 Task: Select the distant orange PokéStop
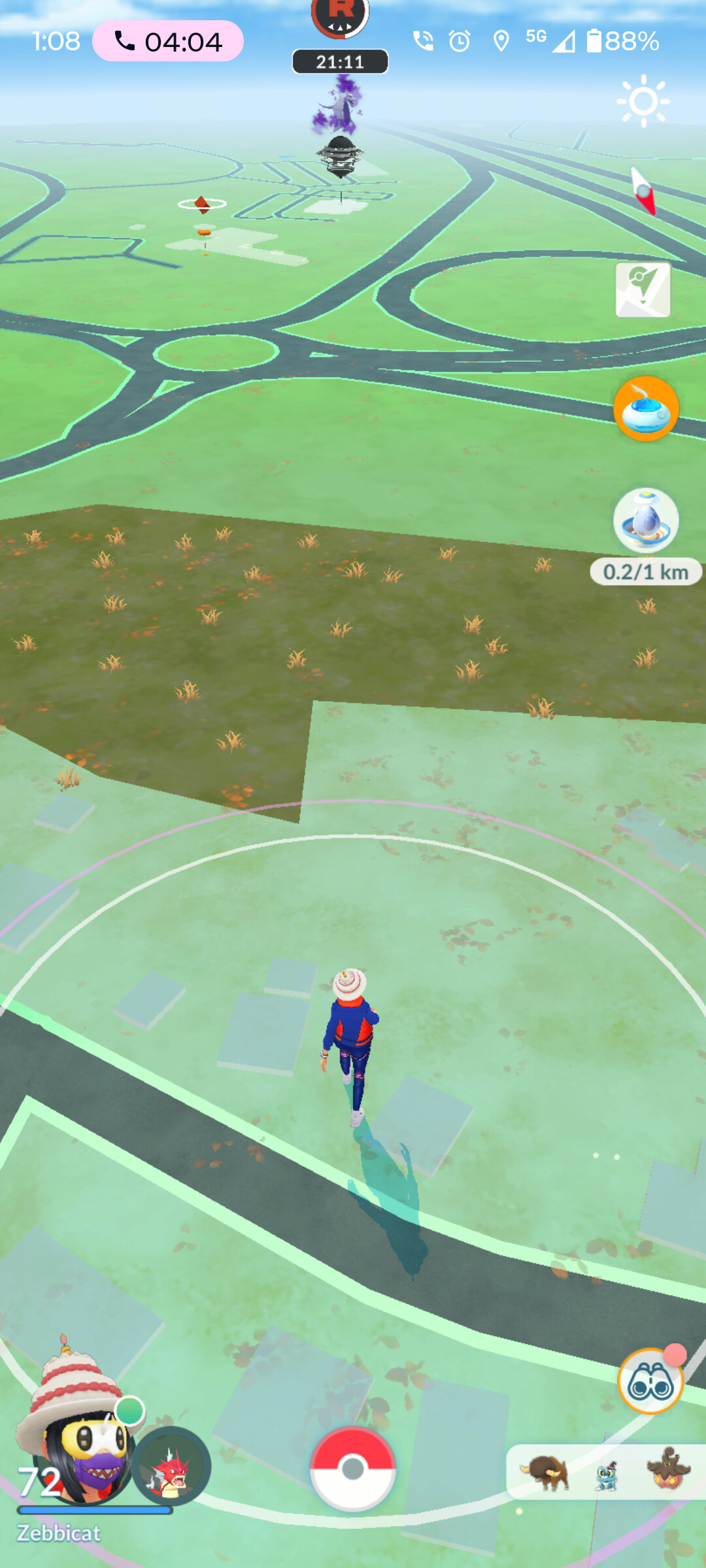[x=203, y=204]
